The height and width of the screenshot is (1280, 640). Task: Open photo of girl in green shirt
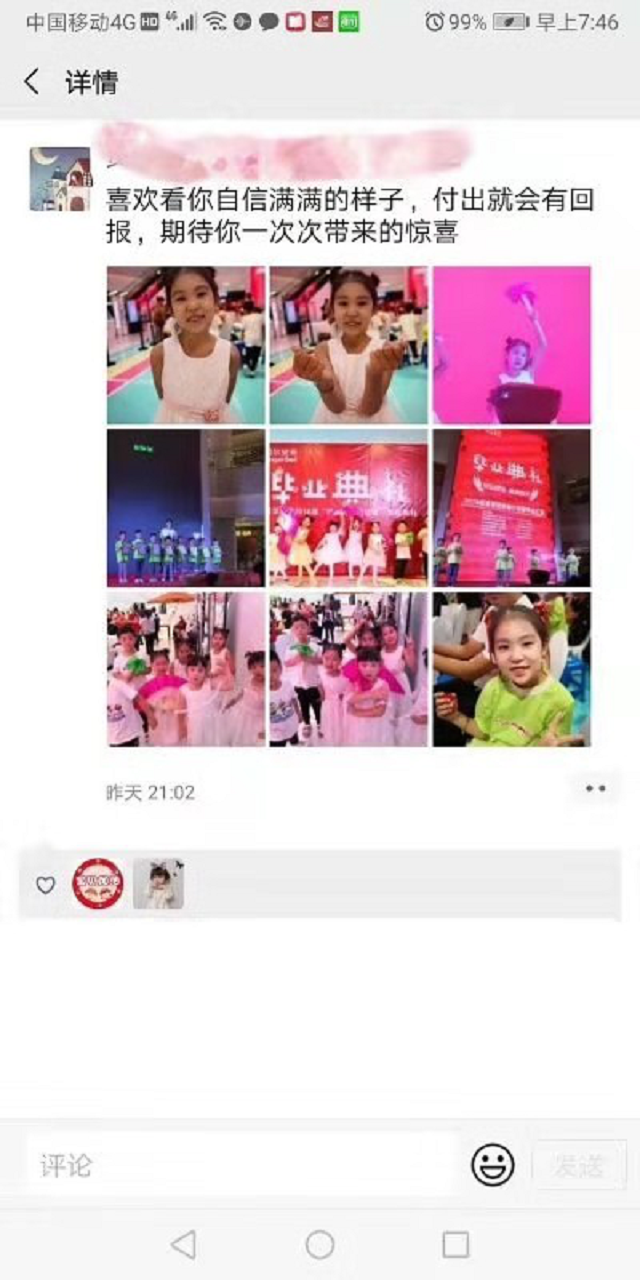point(511,669)
